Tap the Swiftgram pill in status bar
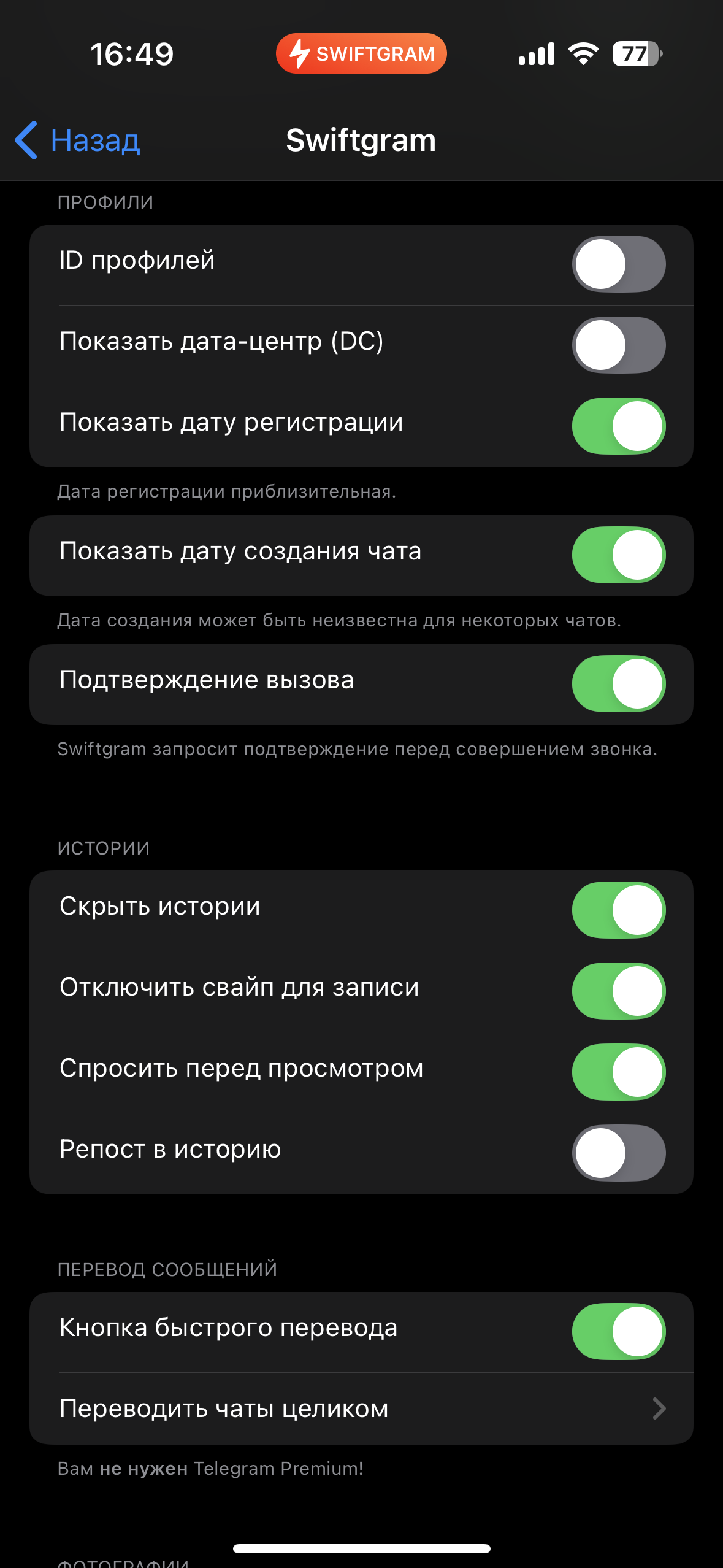This screenshot has height=1568, width=723. click(361, 53)
